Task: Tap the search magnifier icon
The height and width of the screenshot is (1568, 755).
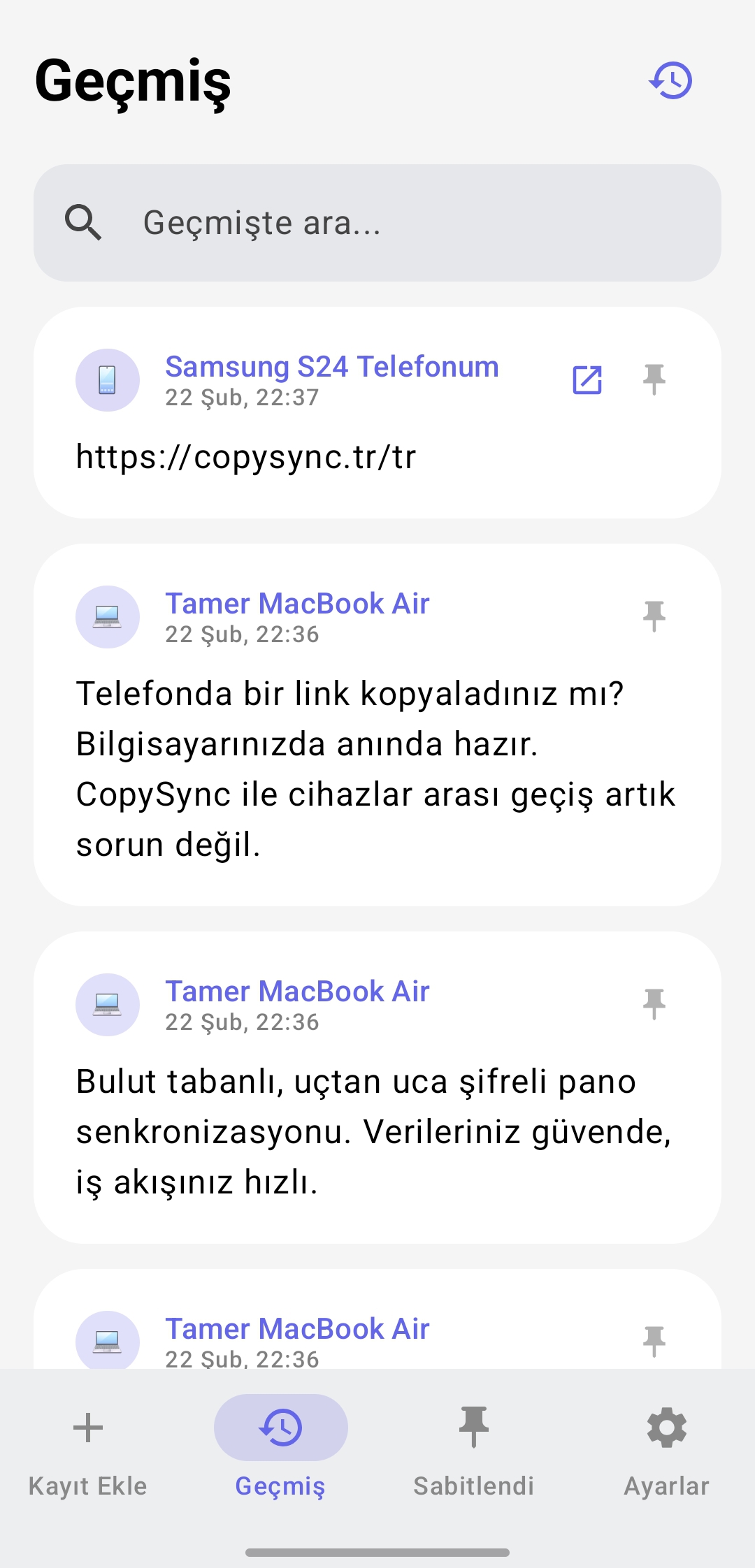Action: coord(84,222)
